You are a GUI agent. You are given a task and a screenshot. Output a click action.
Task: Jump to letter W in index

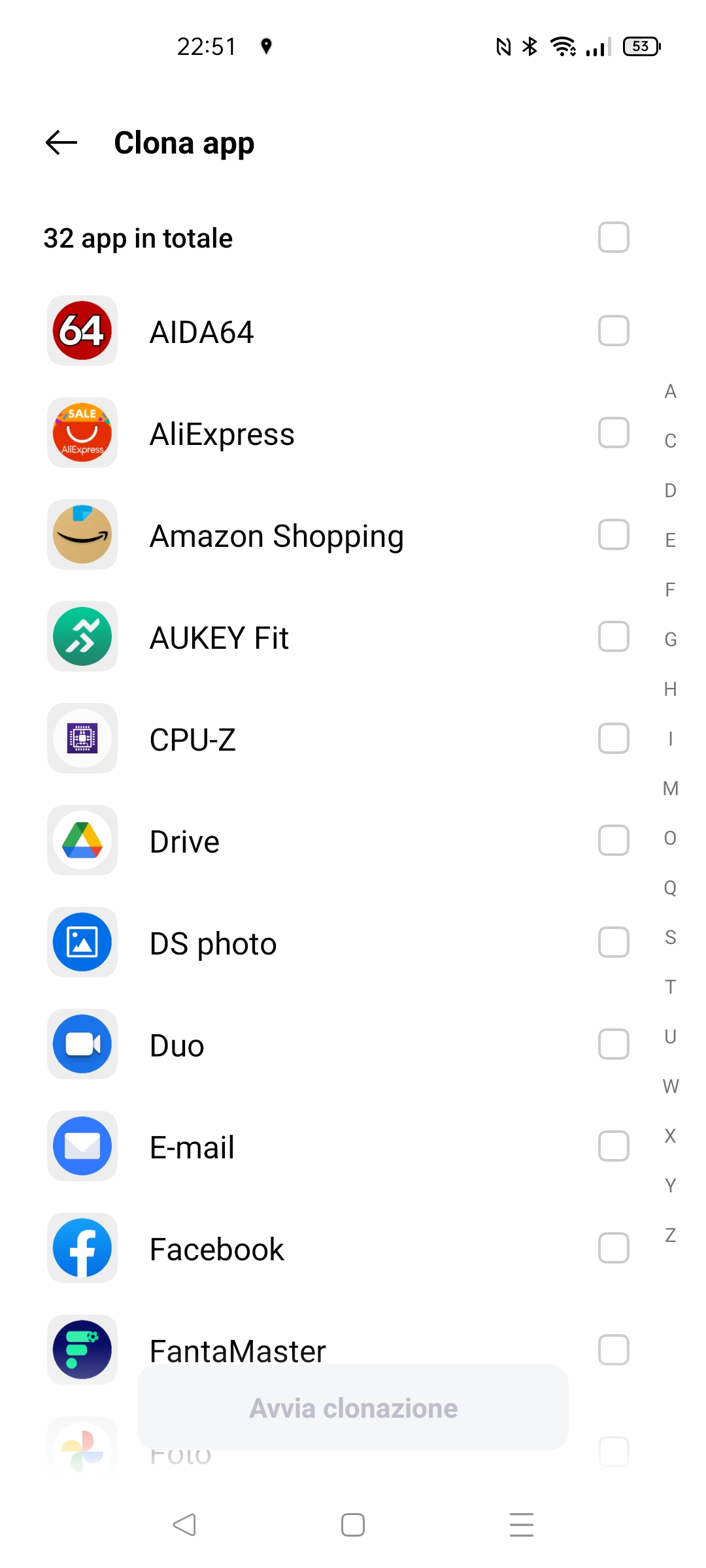click(x=670, y=1086)
